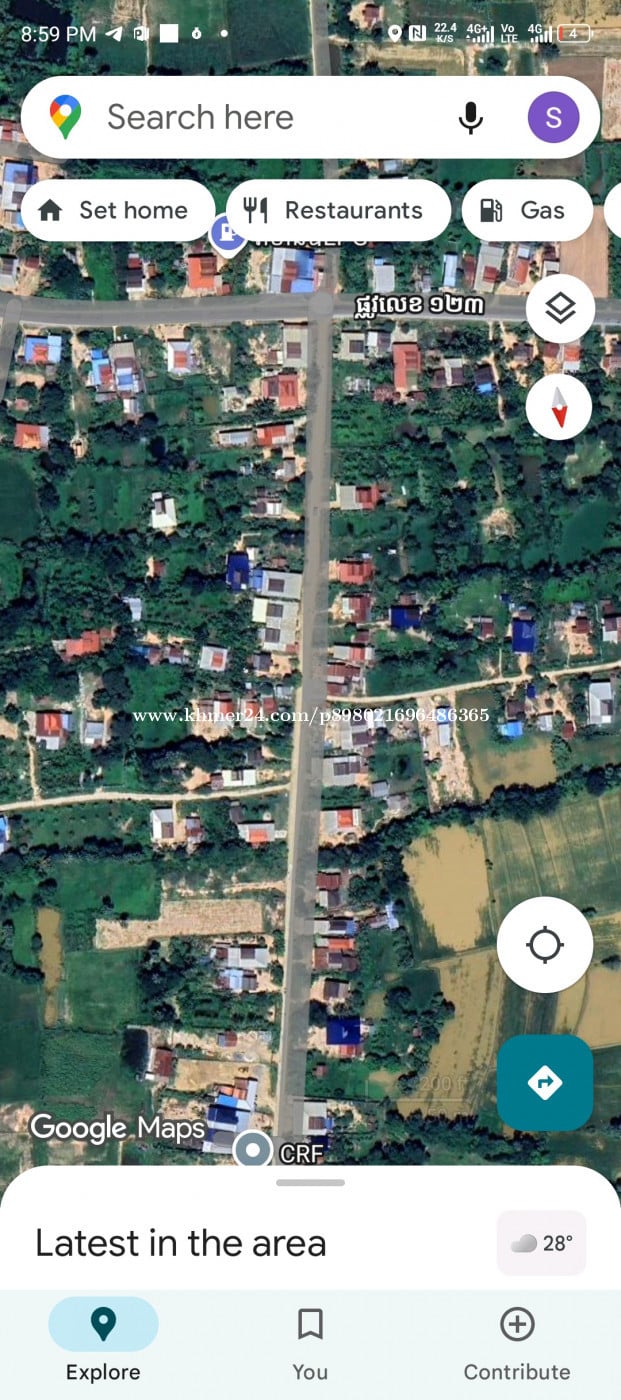Open the 28° weather widget
The width and height of the screenshot is (621, 1400).
coord(542,1243)
